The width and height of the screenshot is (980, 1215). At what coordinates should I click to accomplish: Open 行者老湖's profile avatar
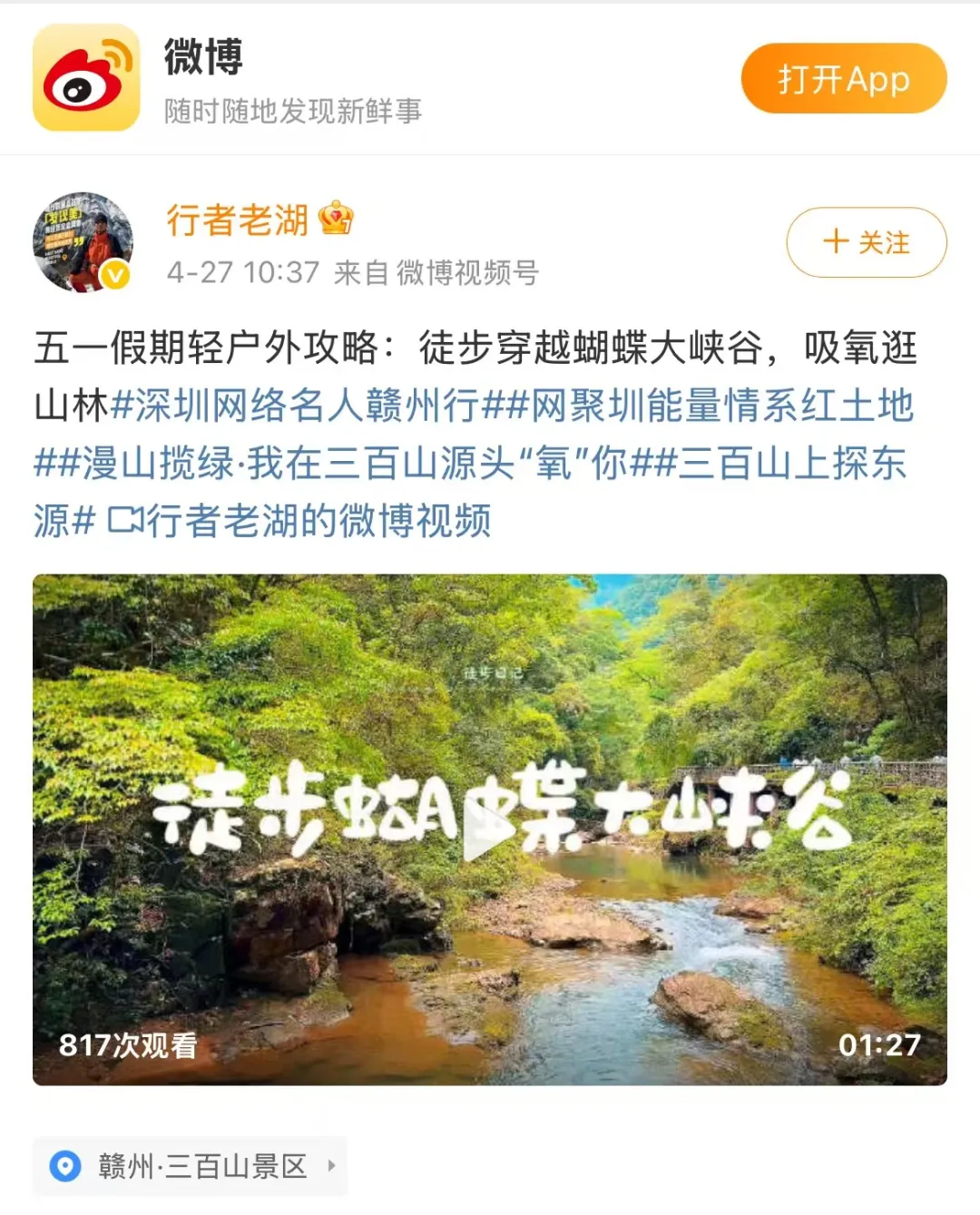(83, 242)
